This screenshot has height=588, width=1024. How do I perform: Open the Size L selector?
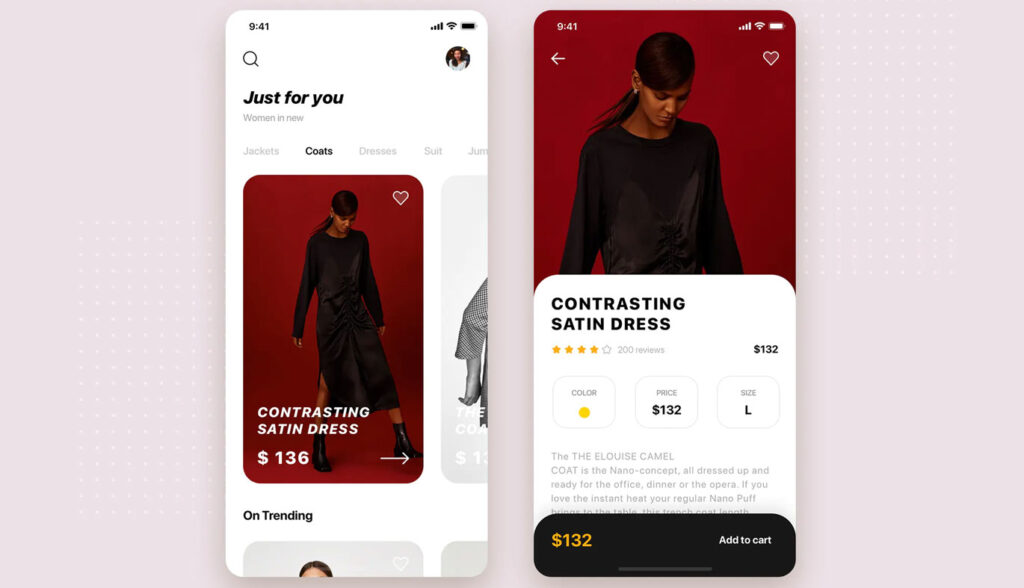748,402
